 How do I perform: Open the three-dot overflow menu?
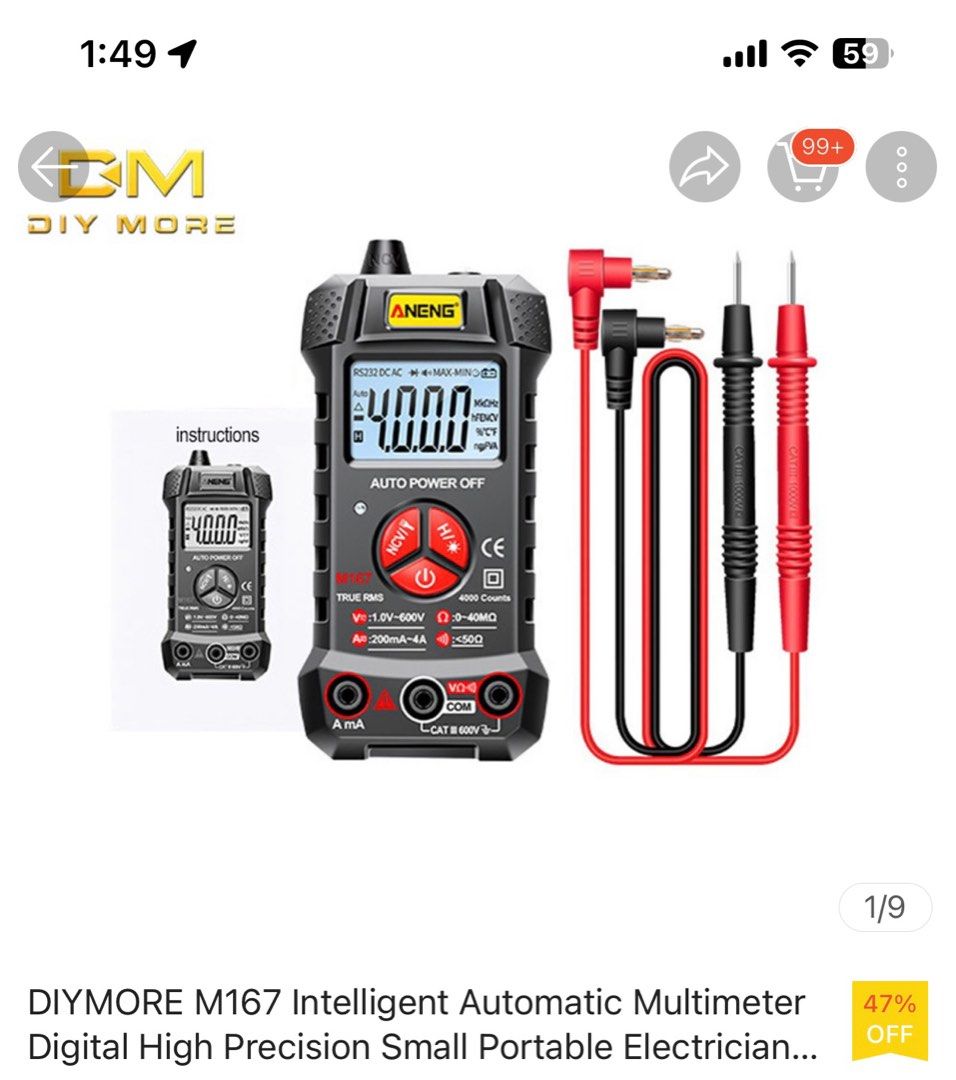[900, 167]
